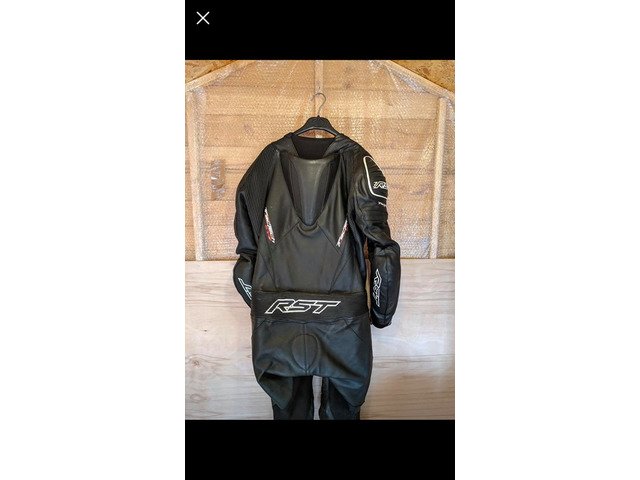Close the full-screen photo viewer
640x480 pixels.
[x=203, y=18]
